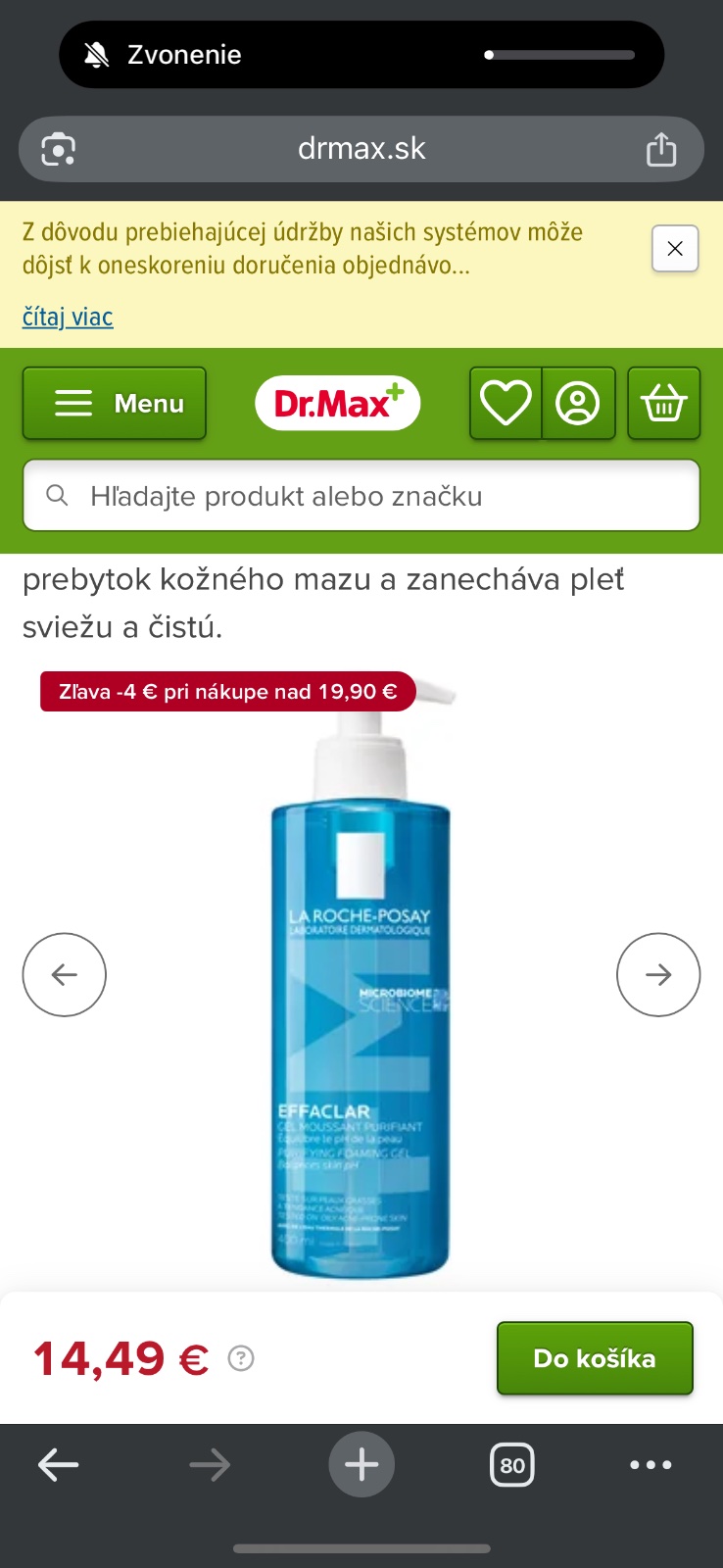The image size is (723, 1568).
Task: Tap the drmax.sk address bar
Action: point(361,149)
